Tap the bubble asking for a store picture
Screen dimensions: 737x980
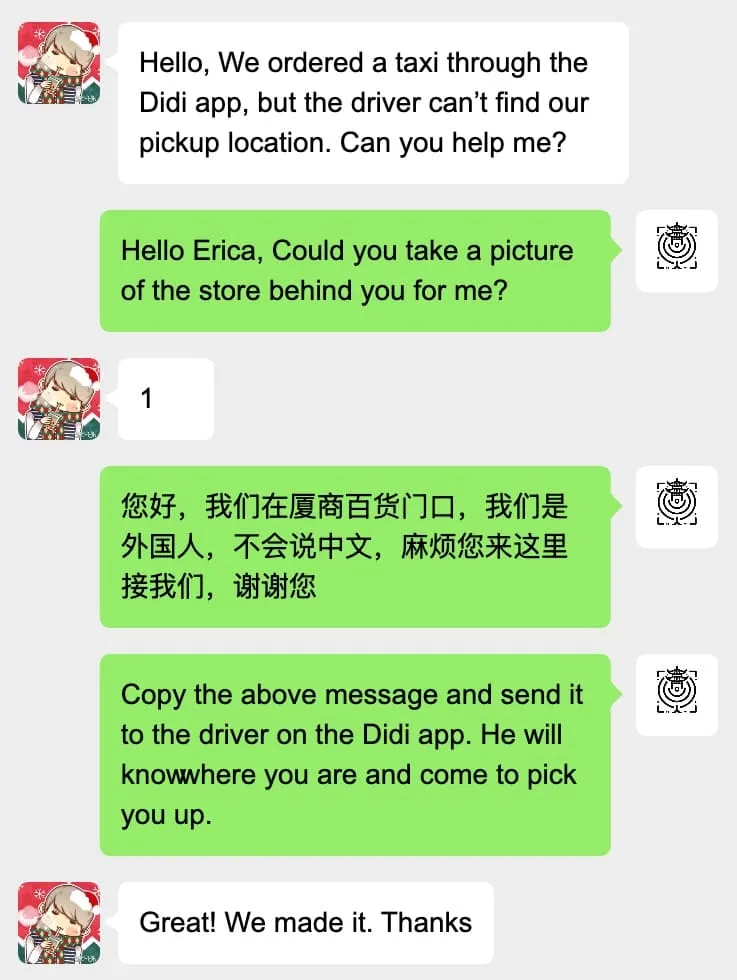click(355, 271)
